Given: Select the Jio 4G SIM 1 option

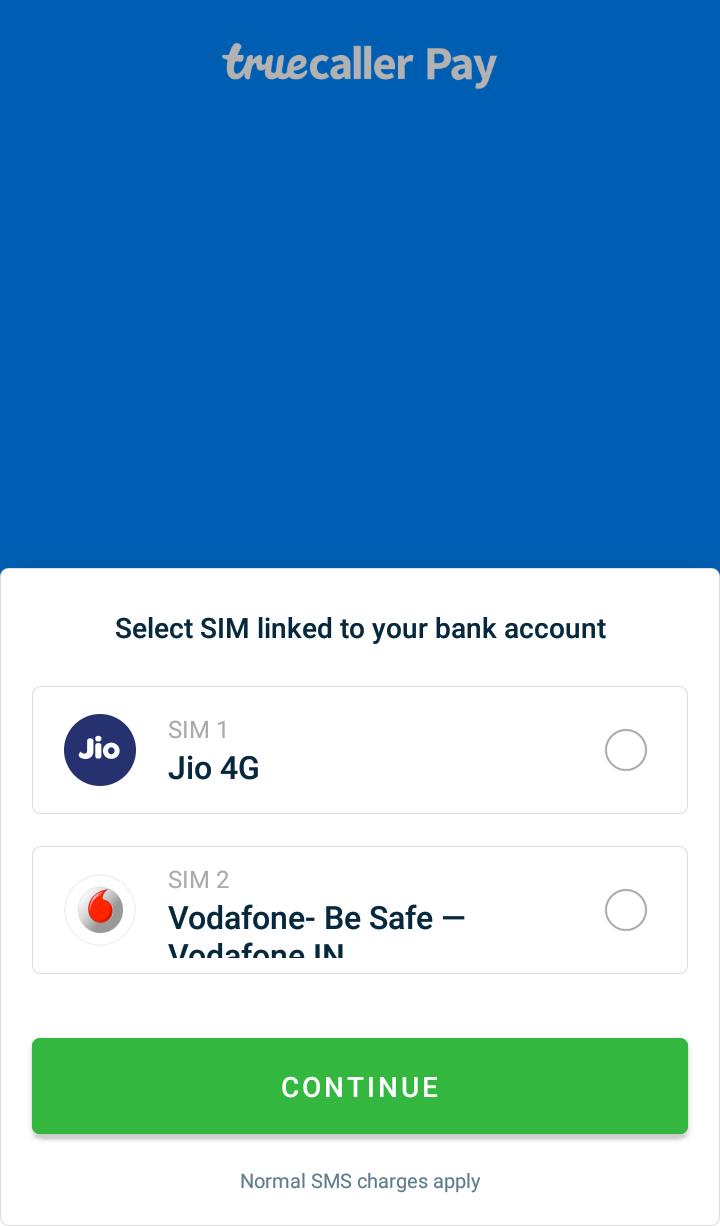Looking at the screenshot, I should [x=625, y=750].
